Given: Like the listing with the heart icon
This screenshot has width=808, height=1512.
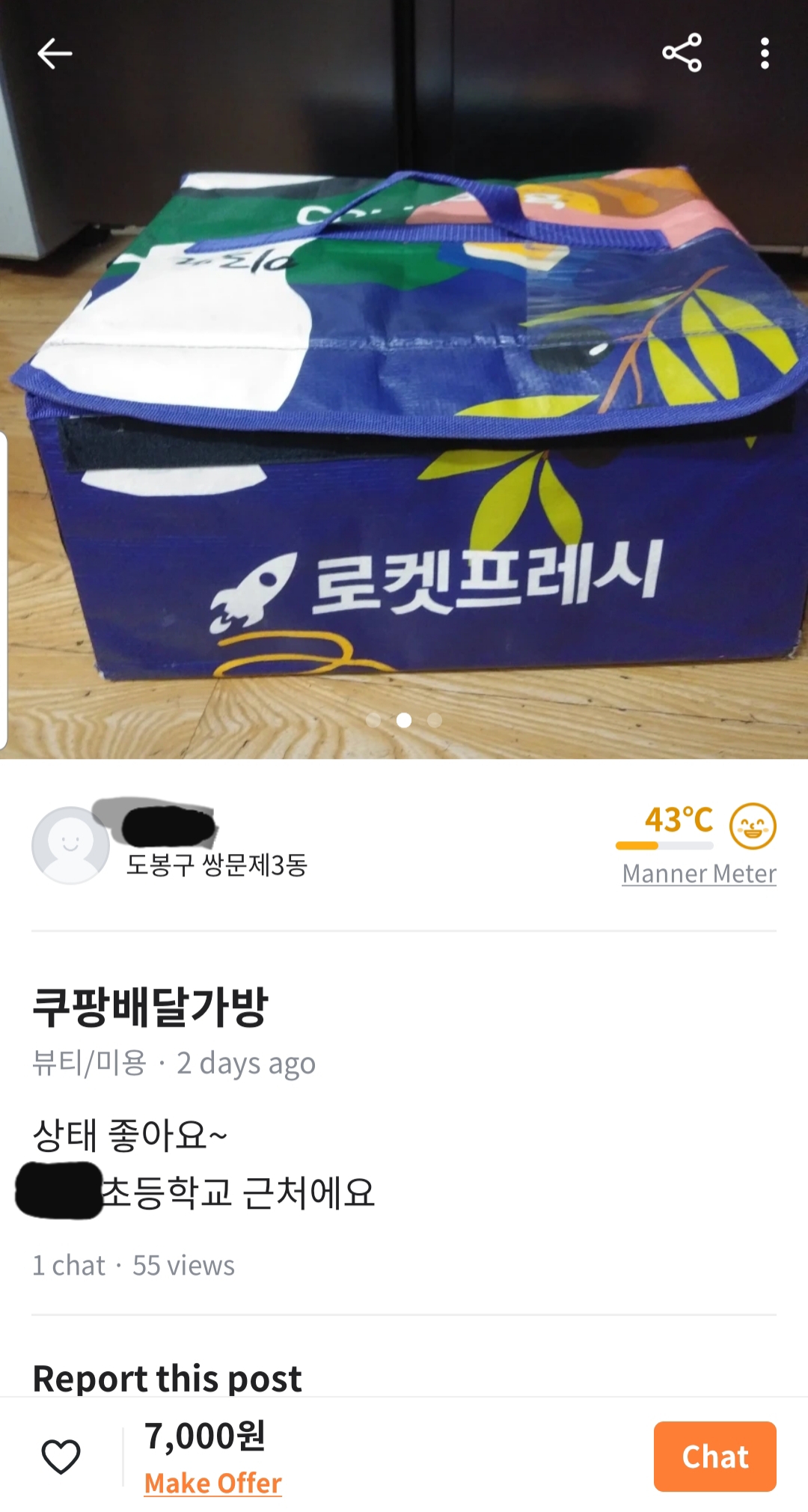Looking at the screenshot, I should [x=61, y=1457].
